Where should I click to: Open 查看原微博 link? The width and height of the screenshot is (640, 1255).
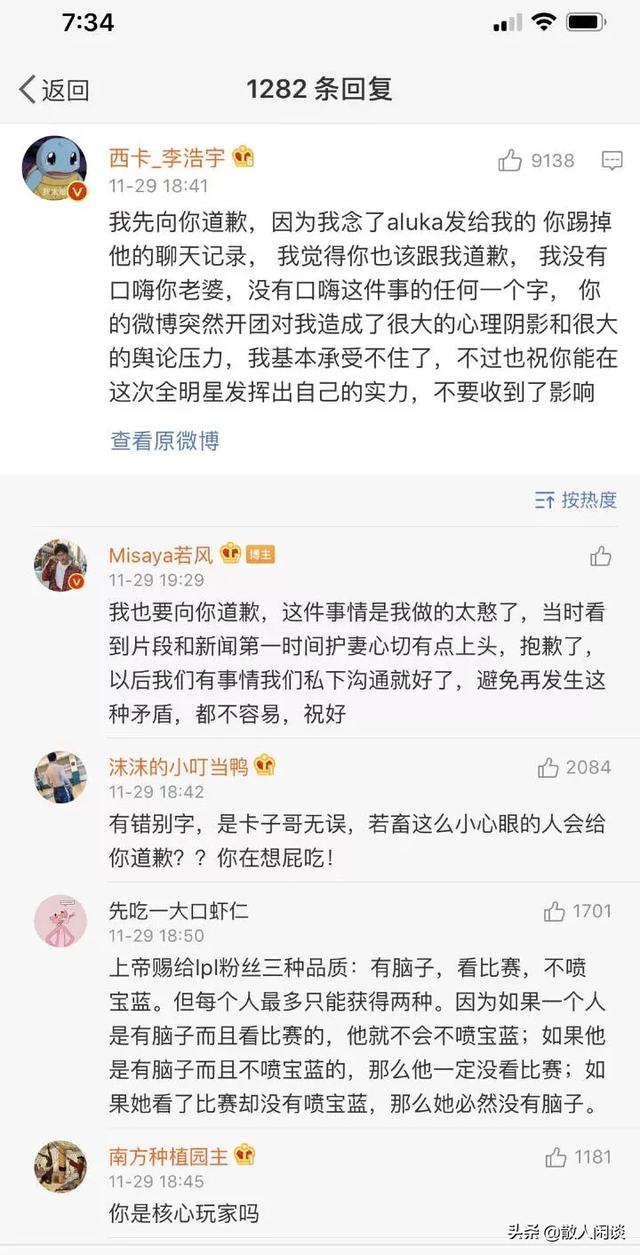click(165, 440)
